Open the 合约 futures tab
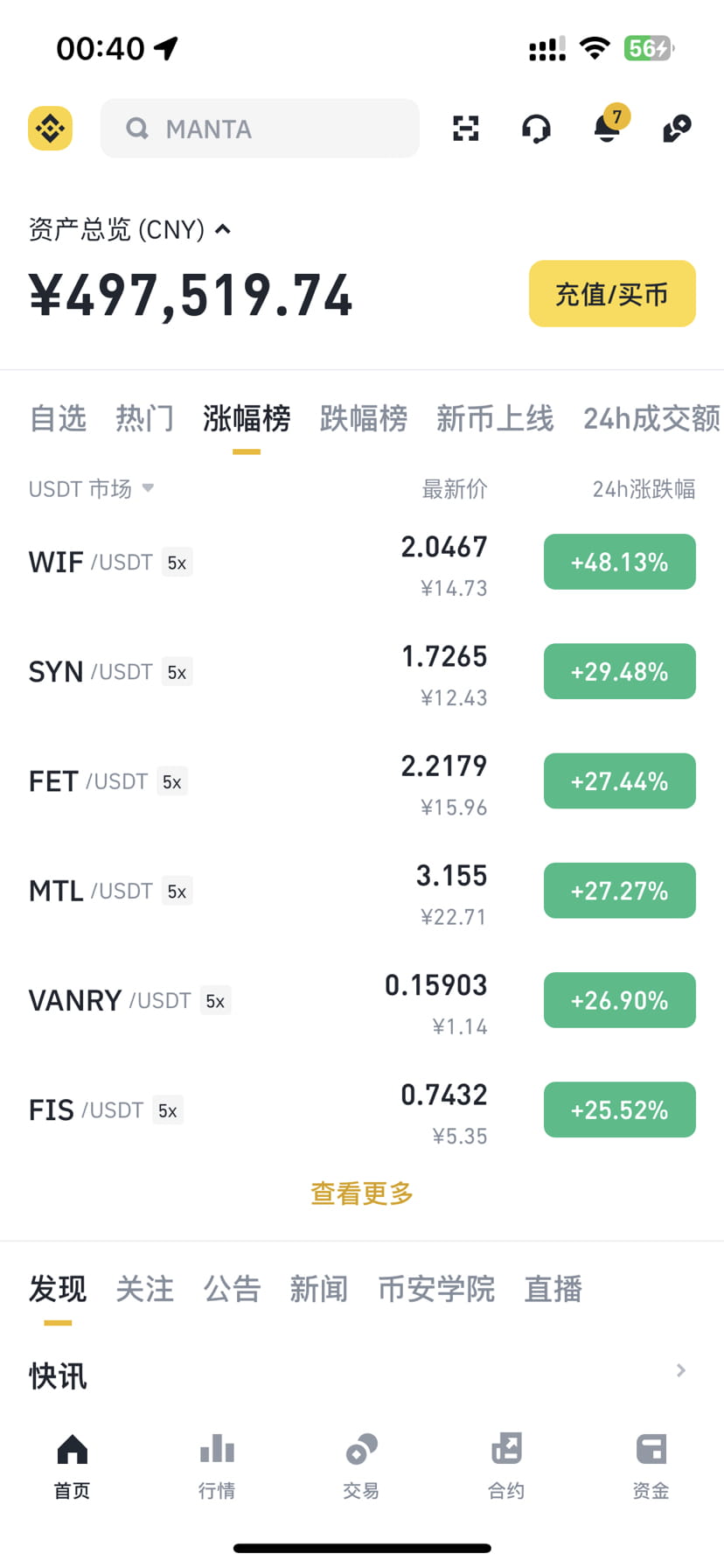Viewport: 724px width, 1568px height. 506,1466
